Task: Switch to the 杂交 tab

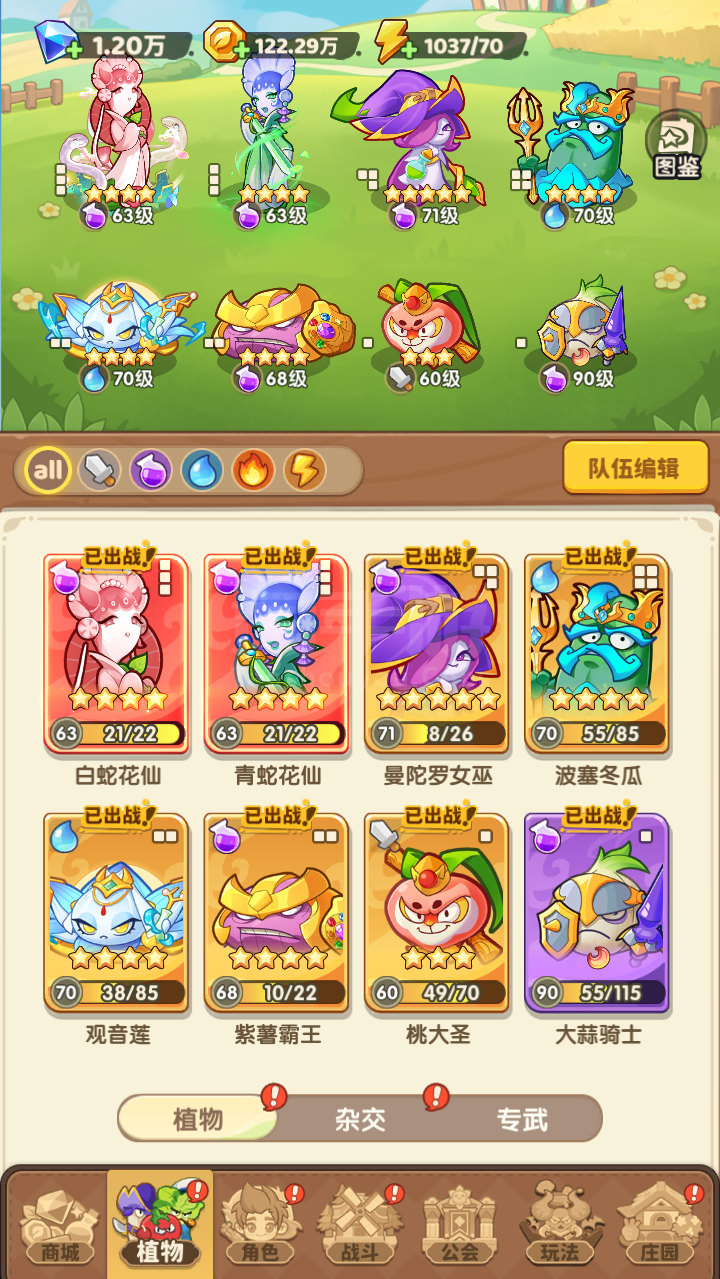Action: coord(360,1119)
